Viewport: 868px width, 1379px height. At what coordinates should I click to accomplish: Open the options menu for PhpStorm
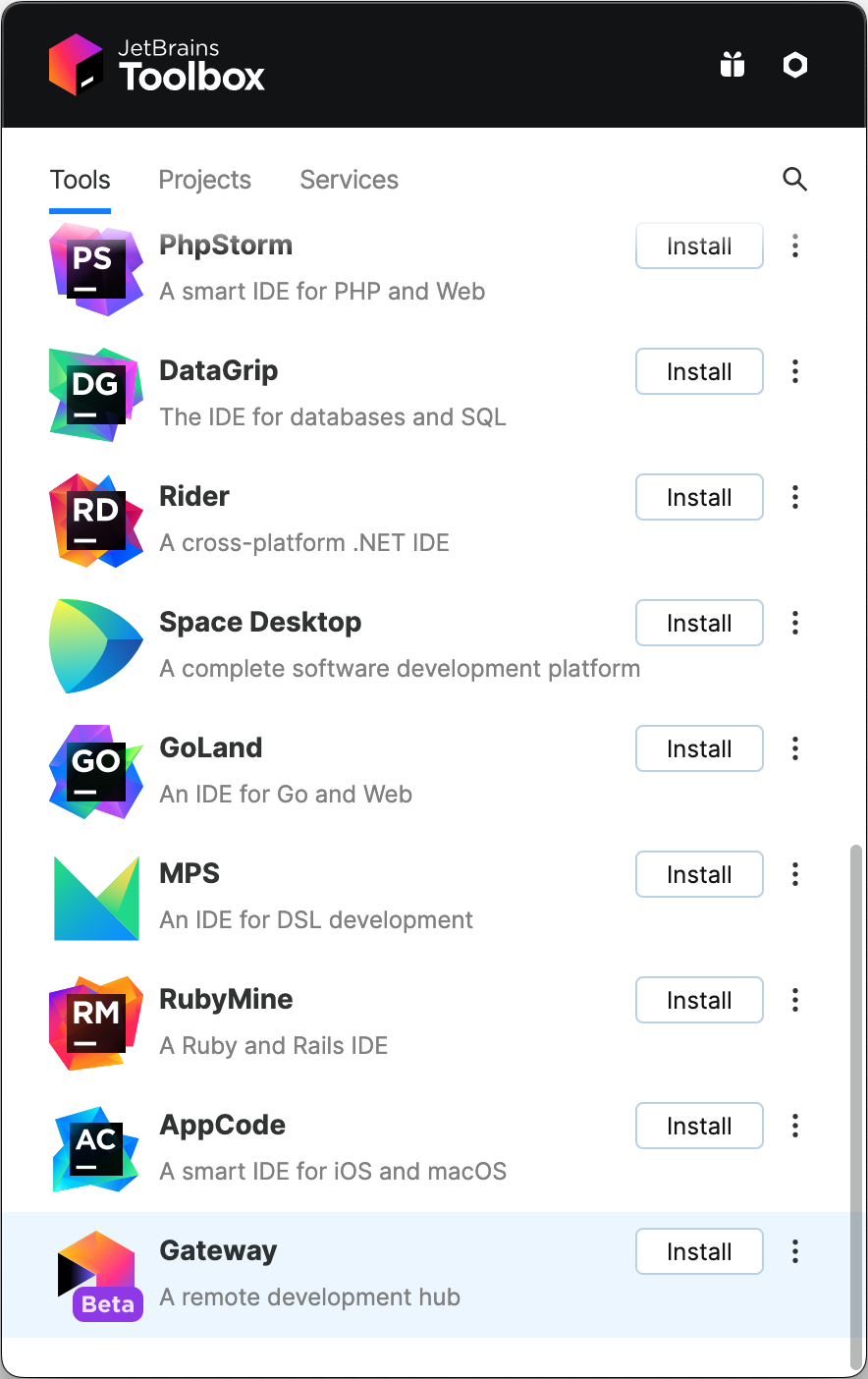click(x=794, y=246)
